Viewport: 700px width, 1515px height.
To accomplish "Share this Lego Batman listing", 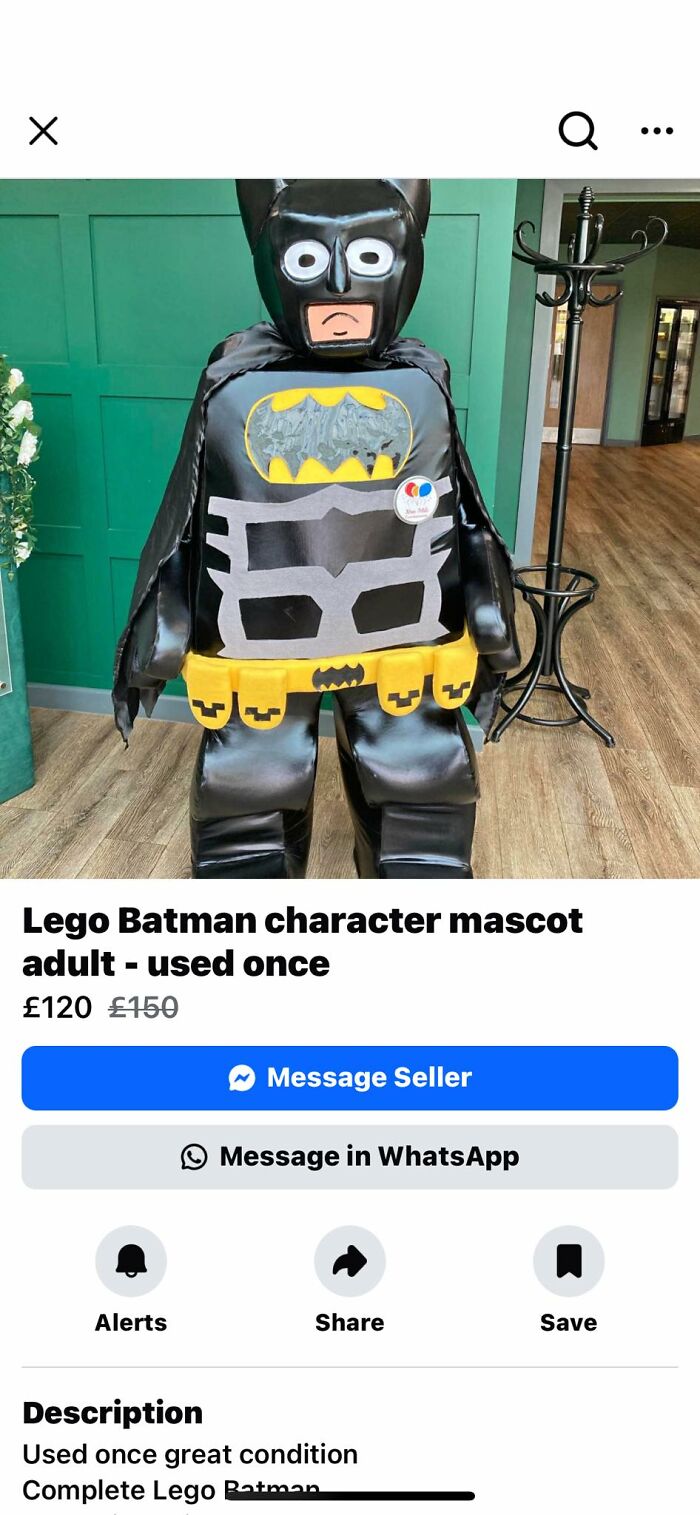I will 349,1262.
